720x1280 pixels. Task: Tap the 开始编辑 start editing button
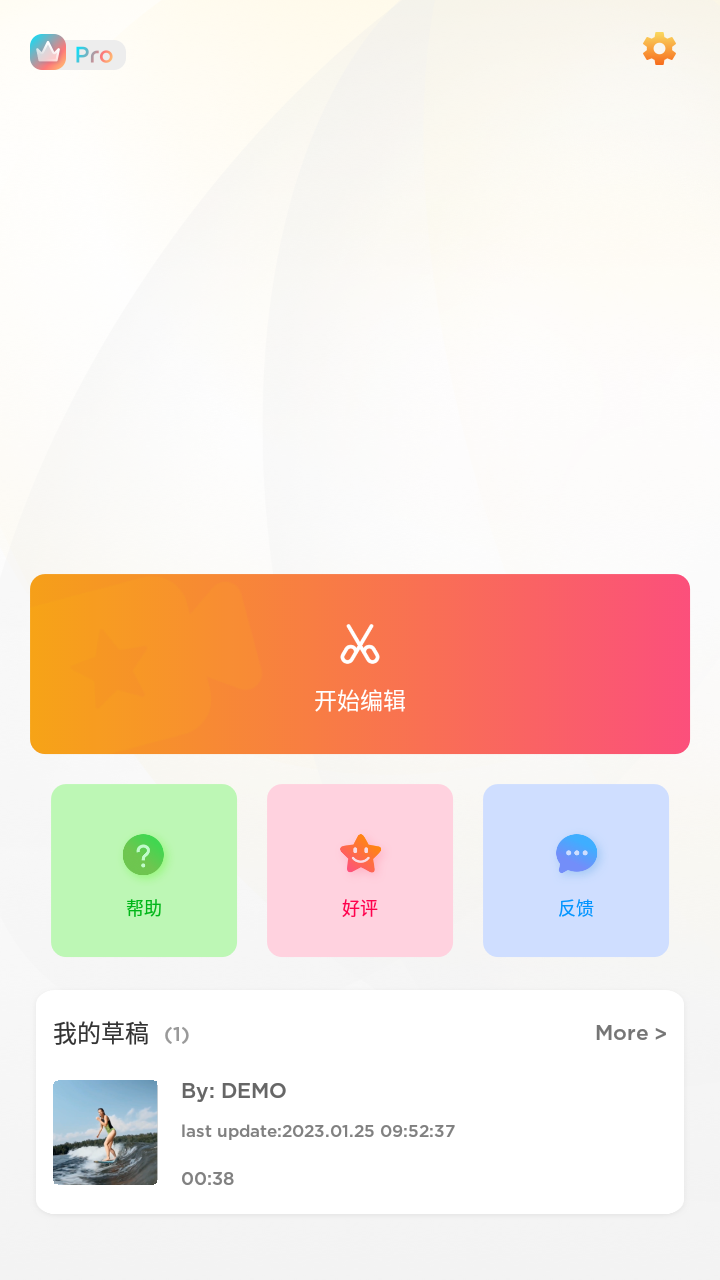(360, 664)
